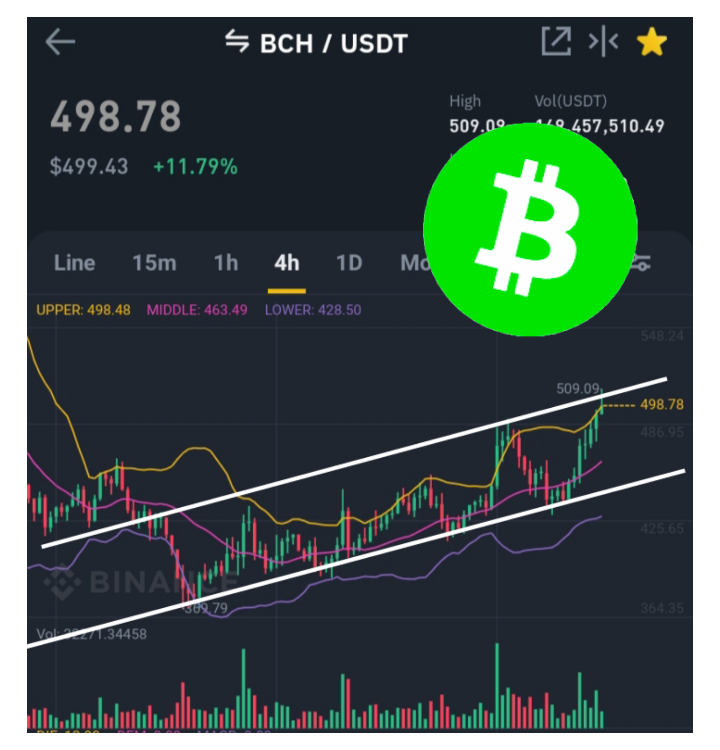Select the 15m interval

(x=155, y=263)
